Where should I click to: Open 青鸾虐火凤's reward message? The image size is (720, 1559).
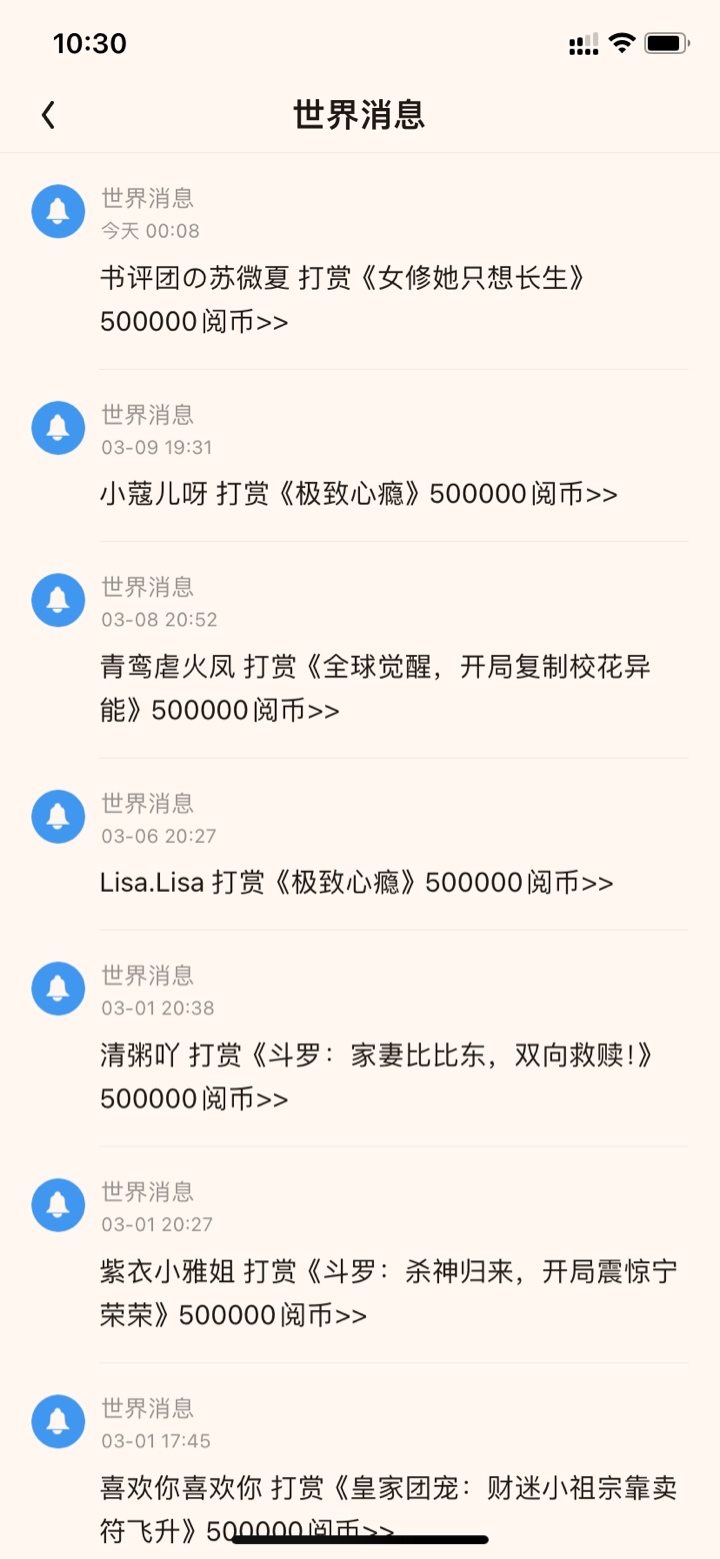tap(360, 650)
